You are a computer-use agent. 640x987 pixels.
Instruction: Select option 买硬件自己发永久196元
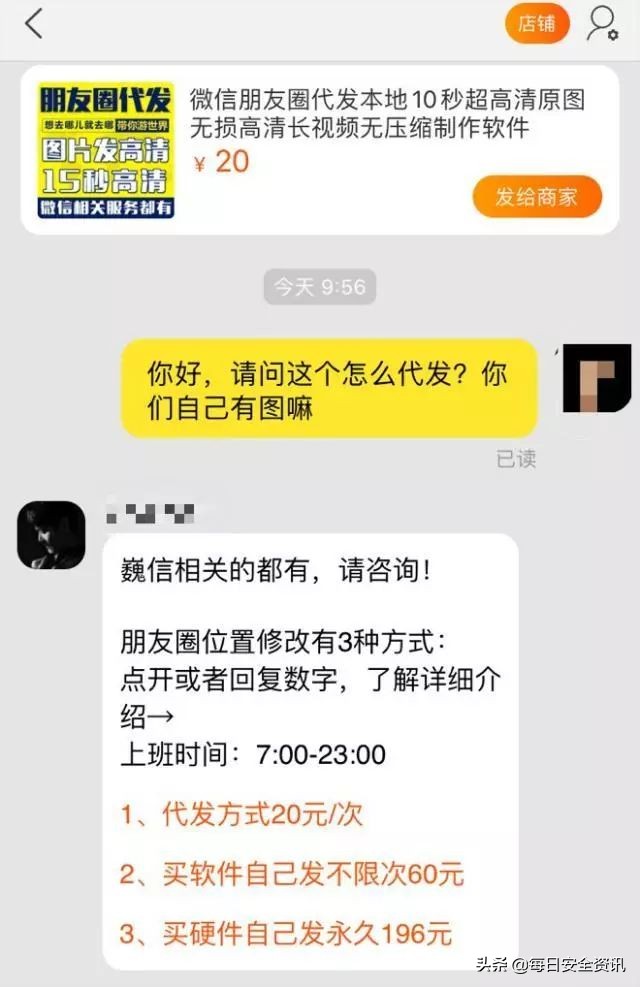[286, 934]
